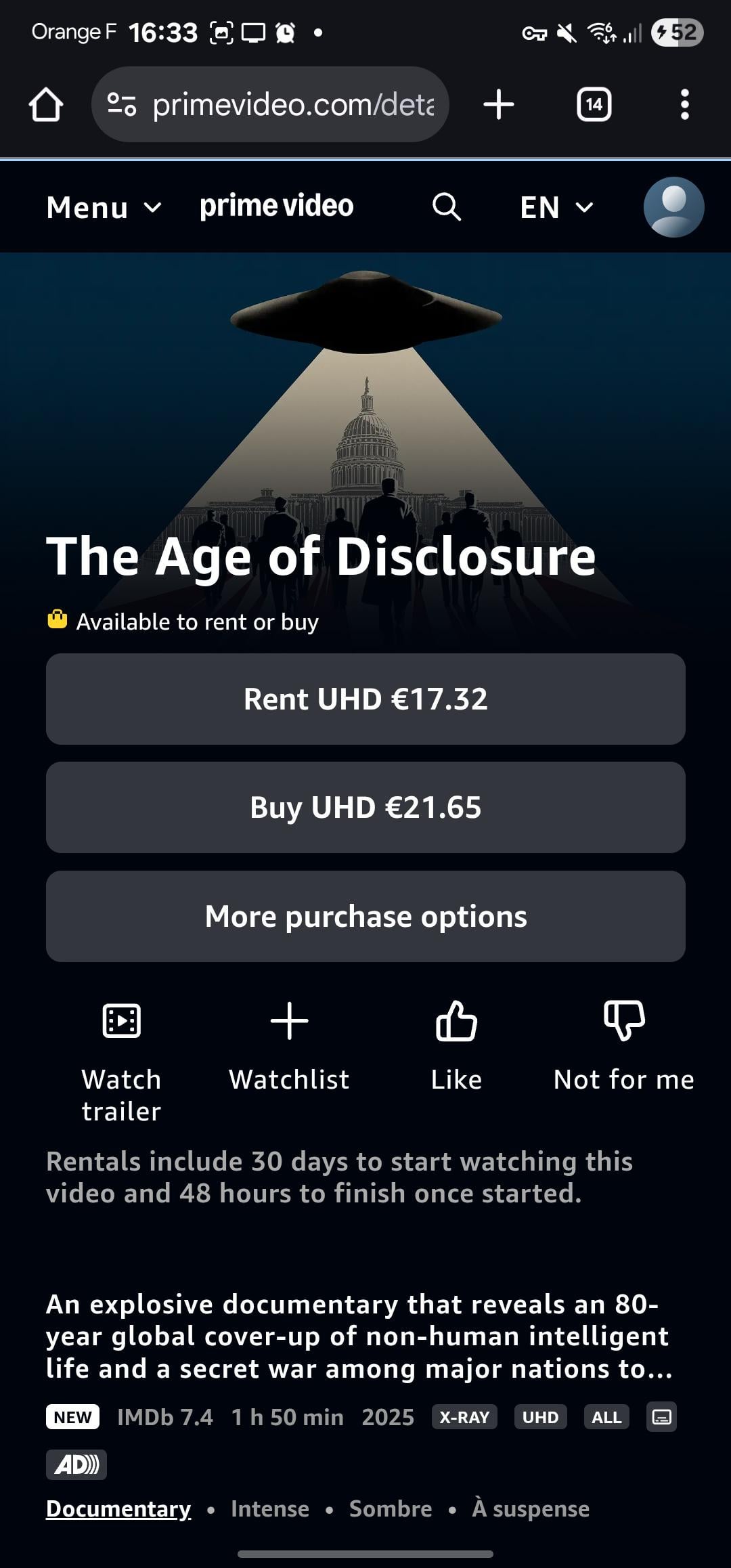
Task: Expand the Prime Video Menu dropdown
Action: point(104,207)
